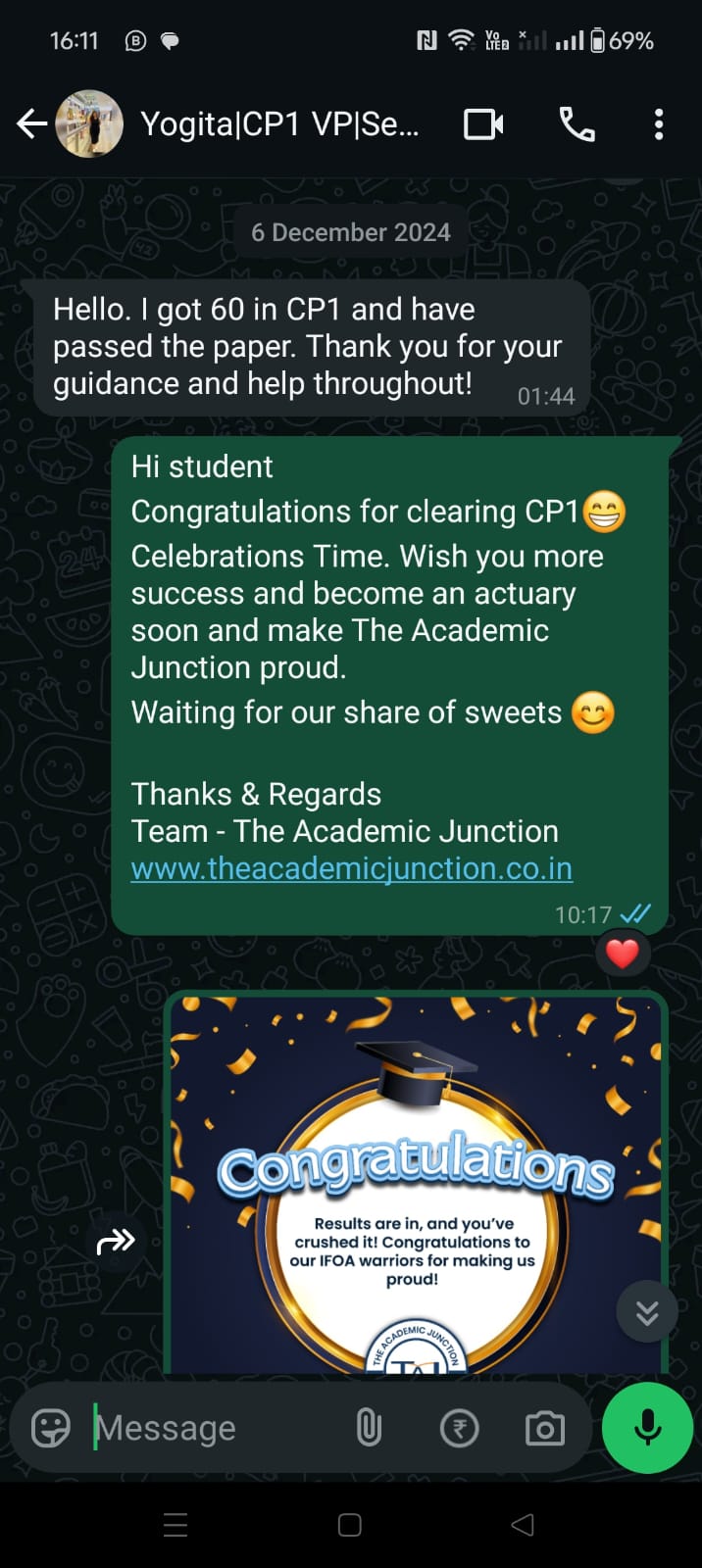
Task: Open Yogita's contact profile
Action: (279, 124)
